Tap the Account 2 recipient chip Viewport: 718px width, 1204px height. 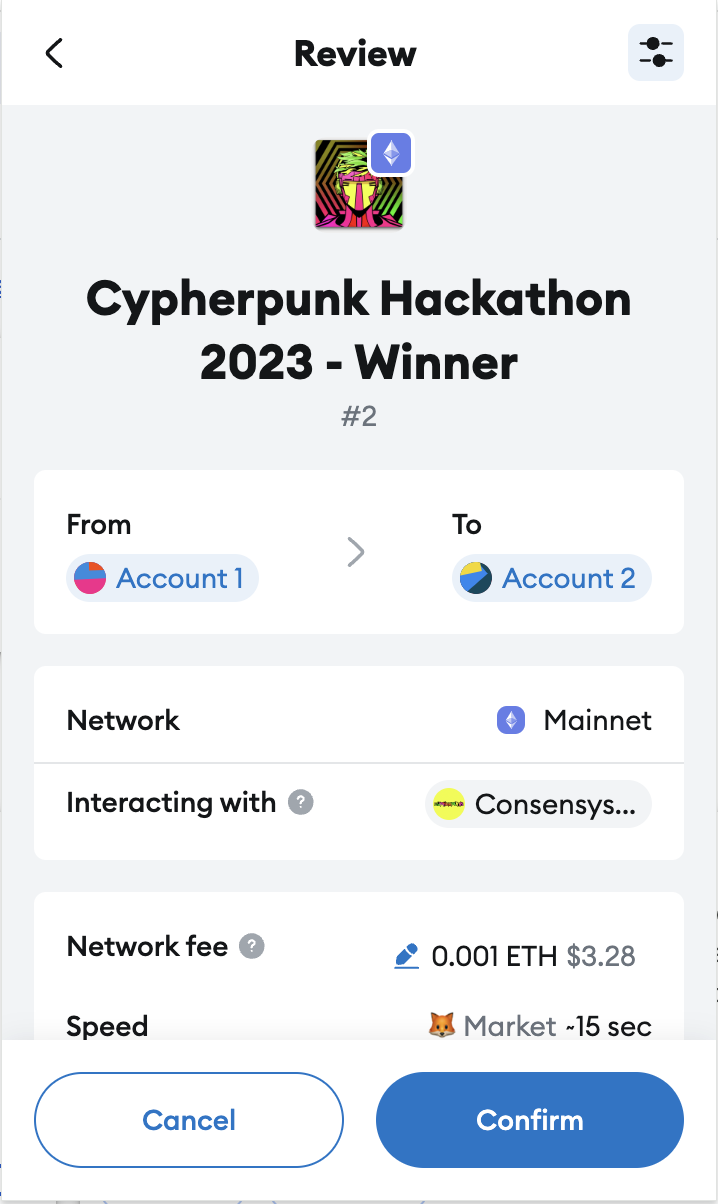[x=552, y=579]
